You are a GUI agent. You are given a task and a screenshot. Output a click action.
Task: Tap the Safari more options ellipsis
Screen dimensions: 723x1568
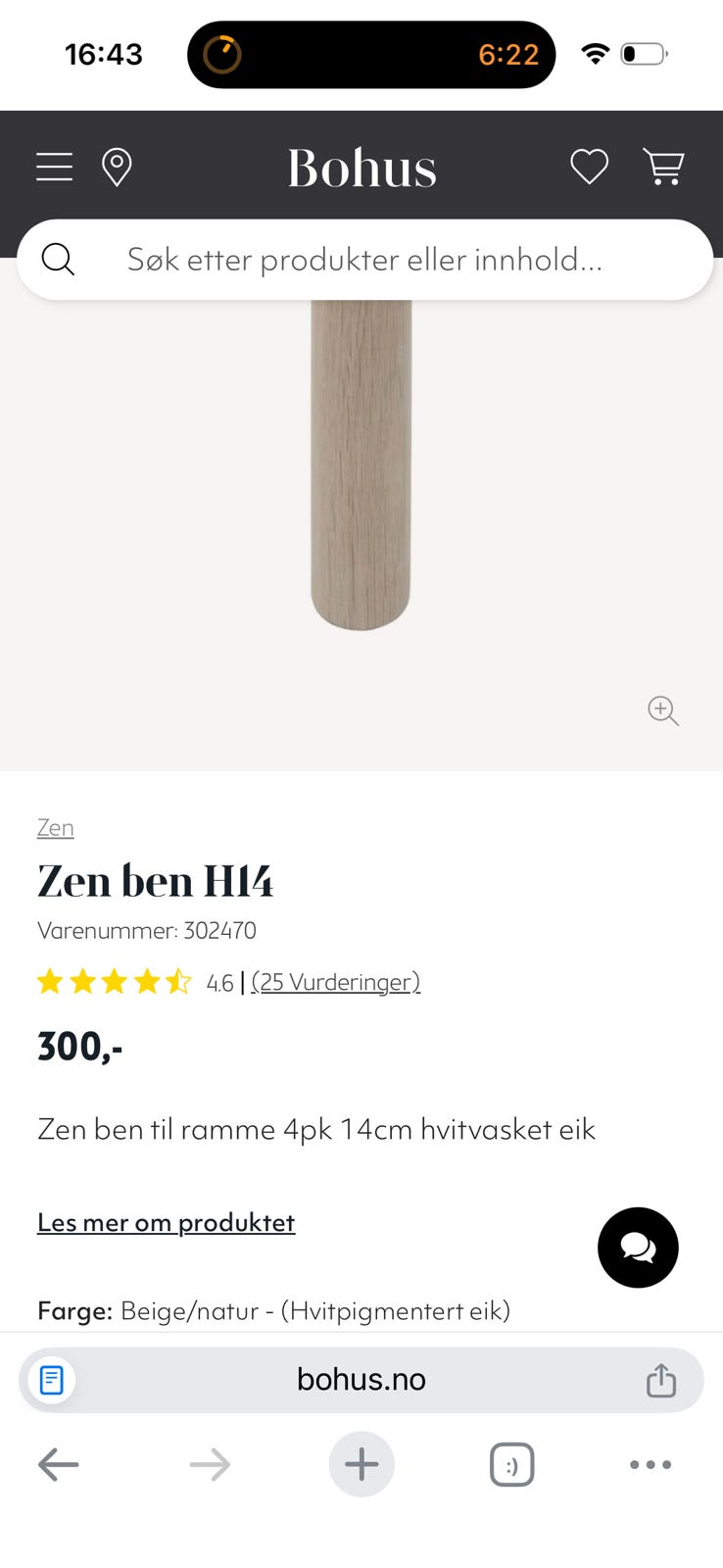pyautogui.click(x=651, y=1464)
